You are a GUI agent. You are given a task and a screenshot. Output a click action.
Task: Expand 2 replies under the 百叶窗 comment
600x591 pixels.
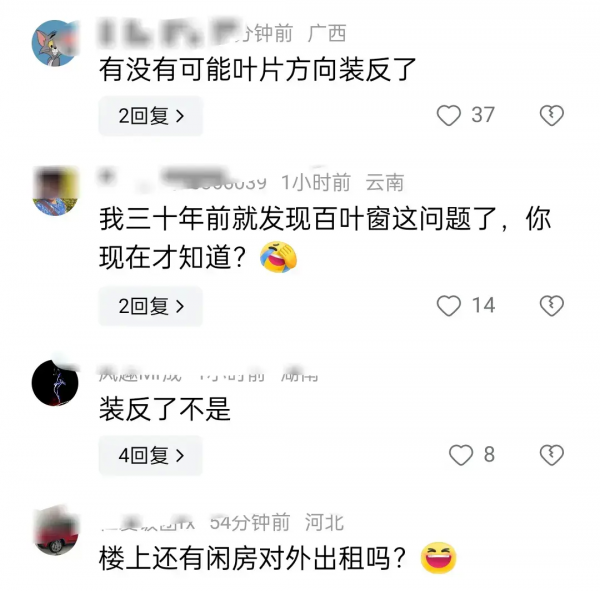pyautogui.click(x=151, y=306)
